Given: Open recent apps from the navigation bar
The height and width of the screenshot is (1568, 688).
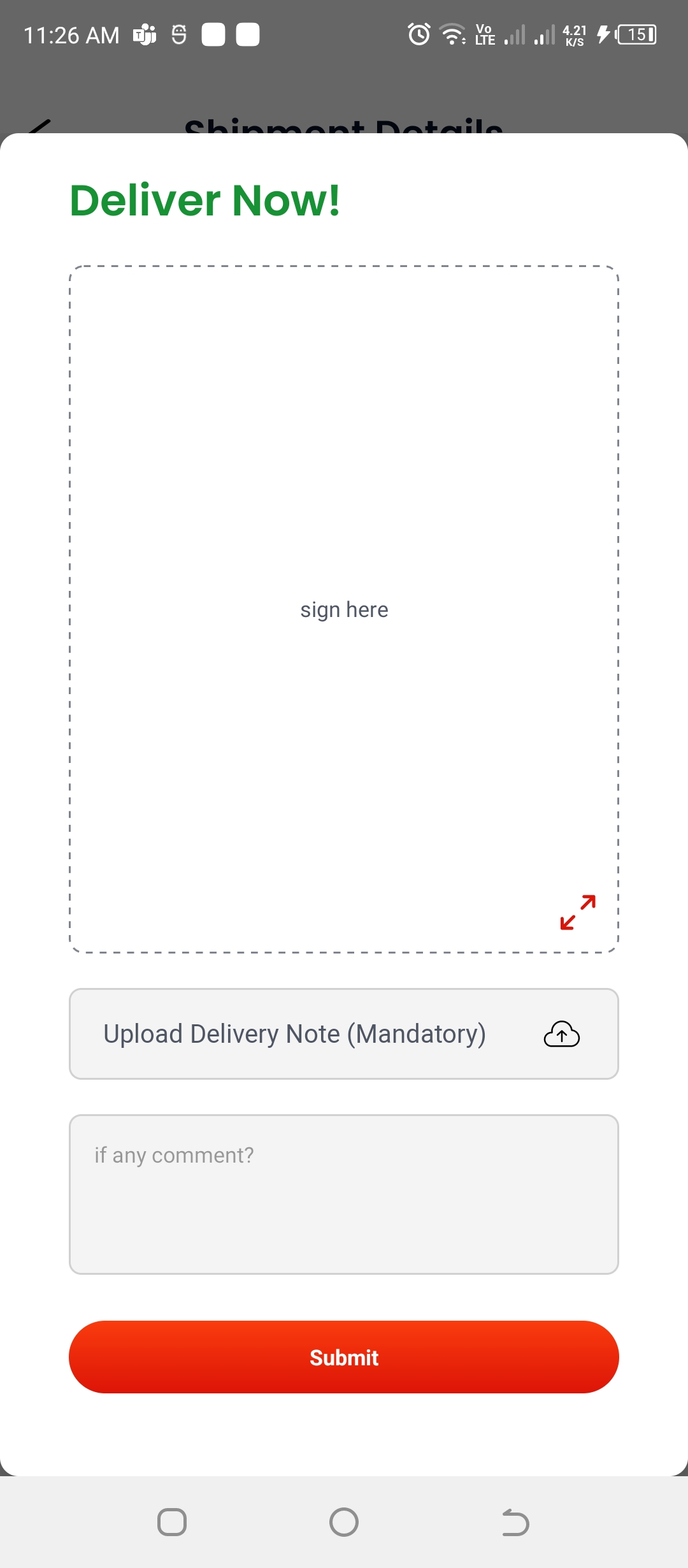Looking at the screenshot, I should (x=172, y=1523).
